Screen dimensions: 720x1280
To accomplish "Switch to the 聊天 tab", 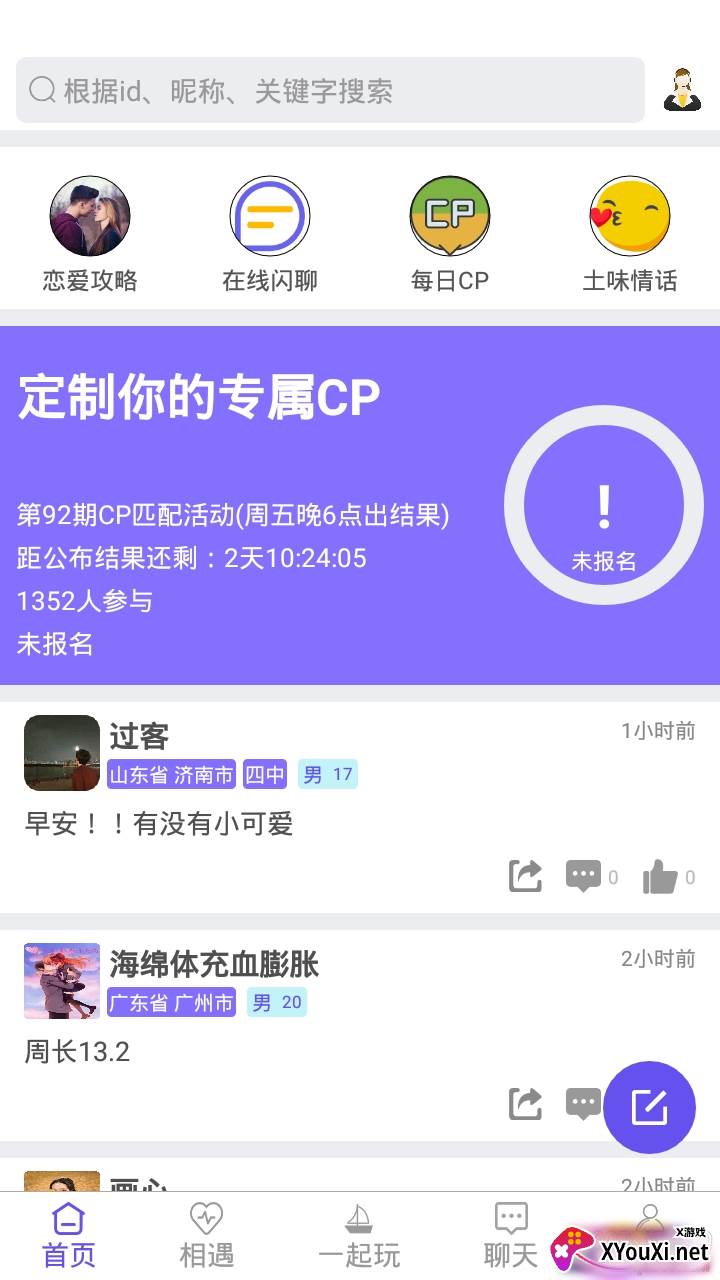I will [x=511, y=1236].
